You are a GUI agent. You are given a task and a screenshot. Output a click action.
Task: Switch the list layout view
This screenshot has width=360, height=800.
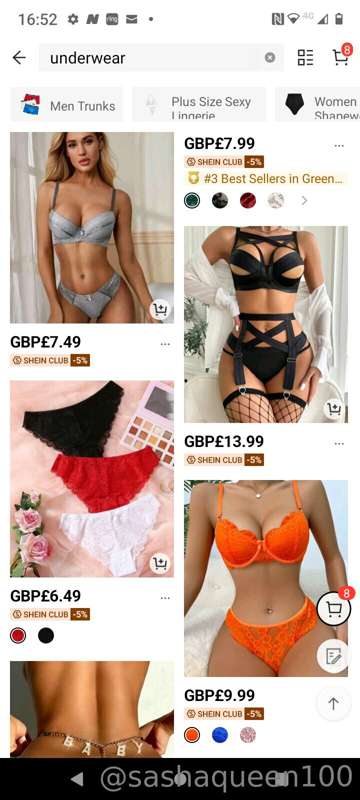[x=305, y=58]
